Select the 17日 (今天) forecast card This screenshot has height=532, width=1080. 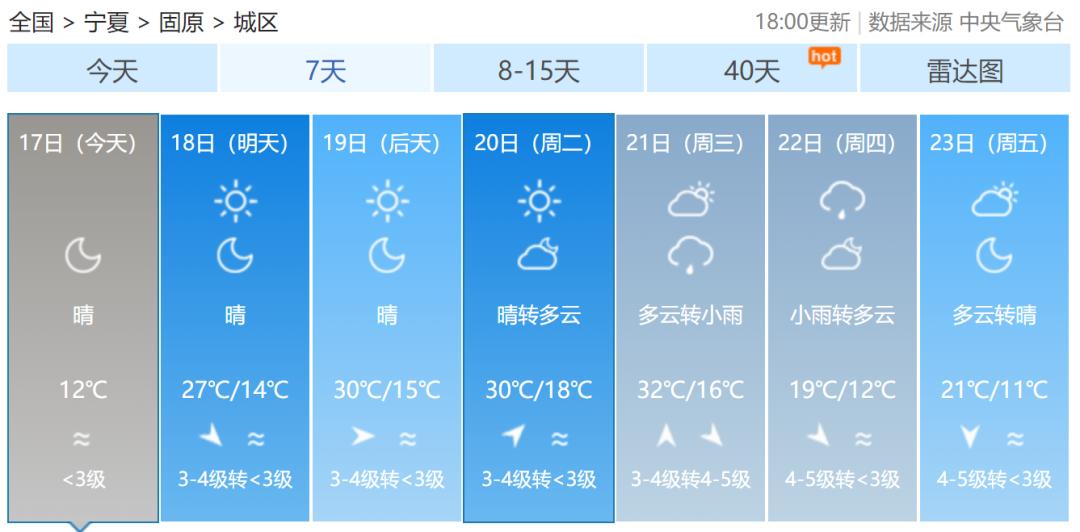pyautogui.click(x=83, y=316)
